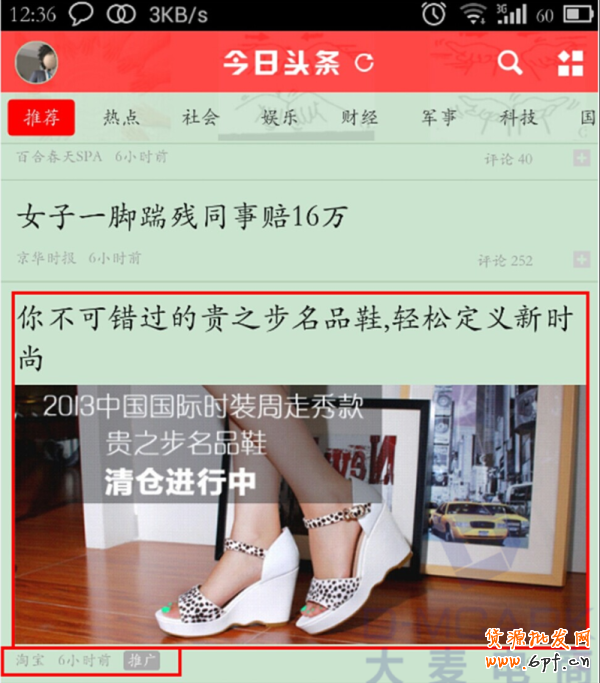Switch to the 热点 tab
Screen dimensions: 600x683
[x=121, y=118]
